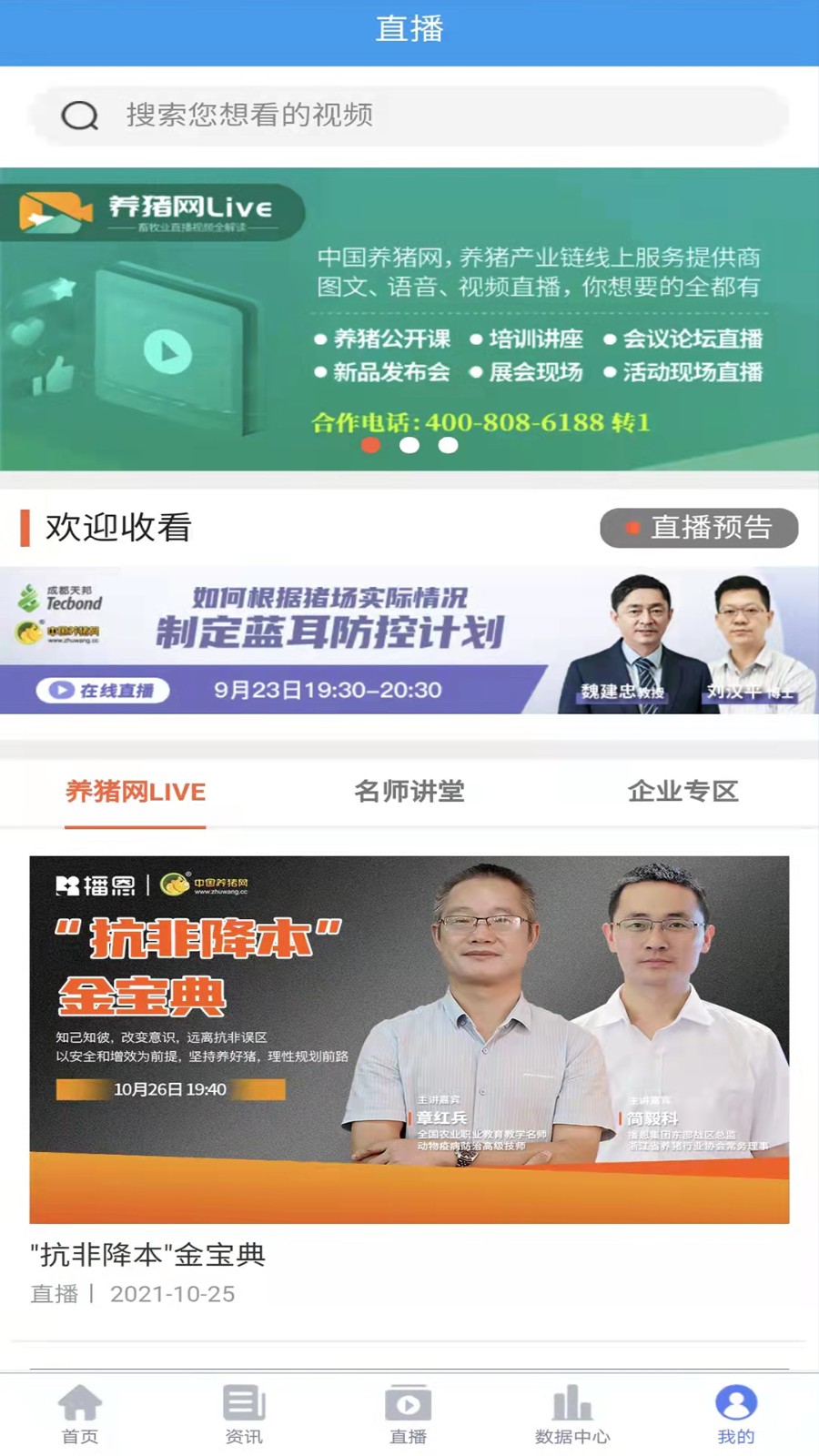Open the 直播预告 live preview button
819x1456 pixels.
tap(699, 528)
